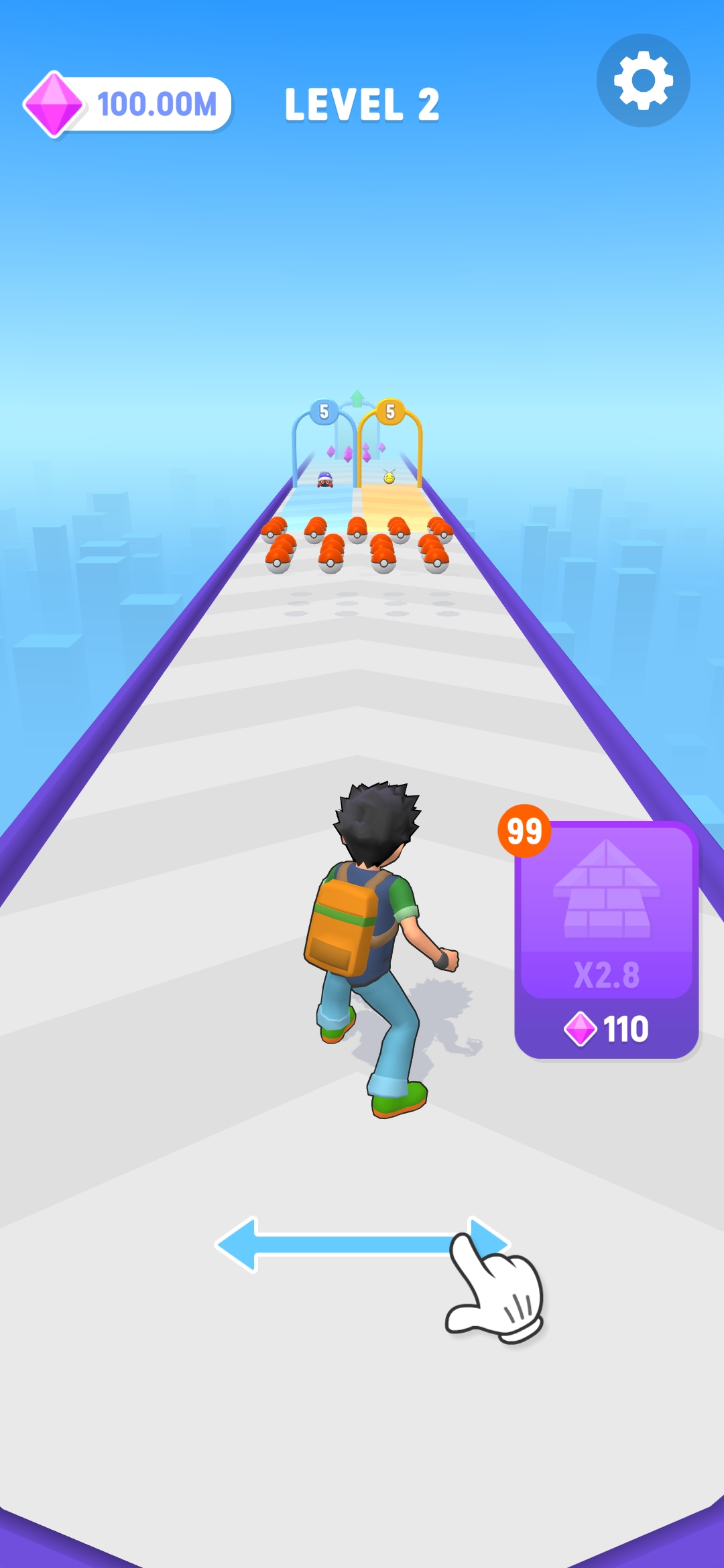Buy the X2.8 upgrade for 110 gems
The width and height of the screenshot is (724, 1568).
pyautogui.click(x=607, y=940)
